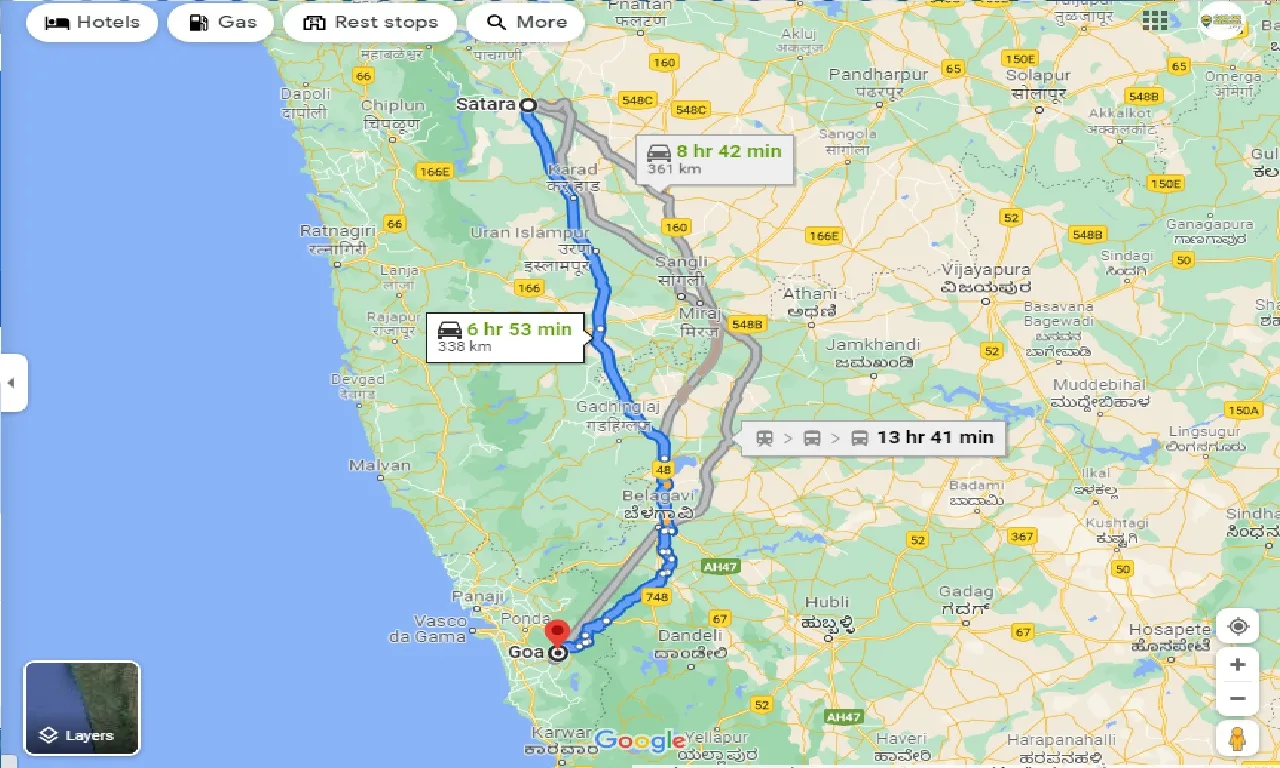
Task: Activate the Street View pegman
Action: point(1238,738)
